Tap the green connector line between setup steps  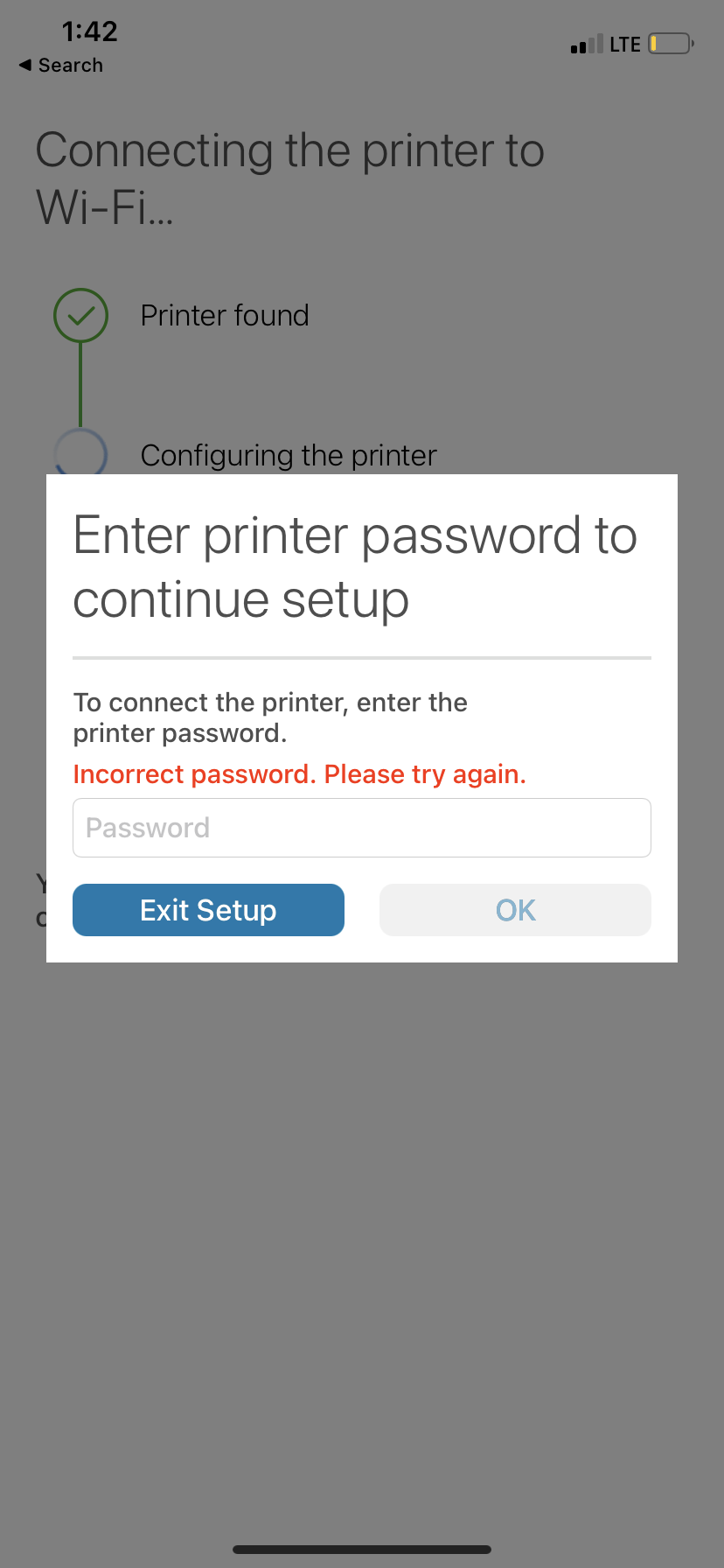coord(80,385)
